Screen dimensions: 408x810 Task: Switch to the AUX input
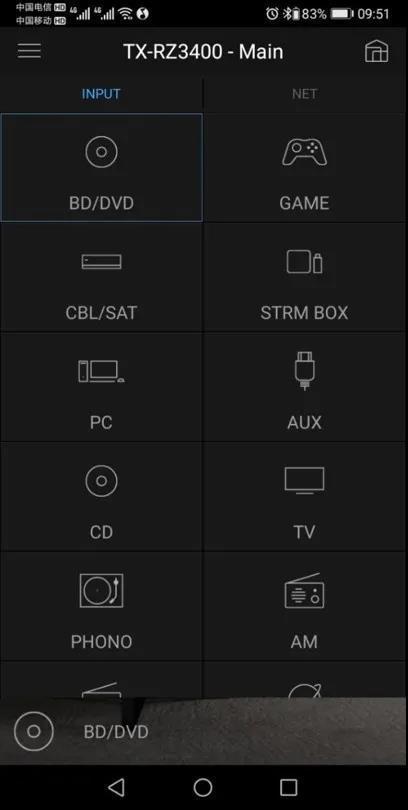click(304, 387)
